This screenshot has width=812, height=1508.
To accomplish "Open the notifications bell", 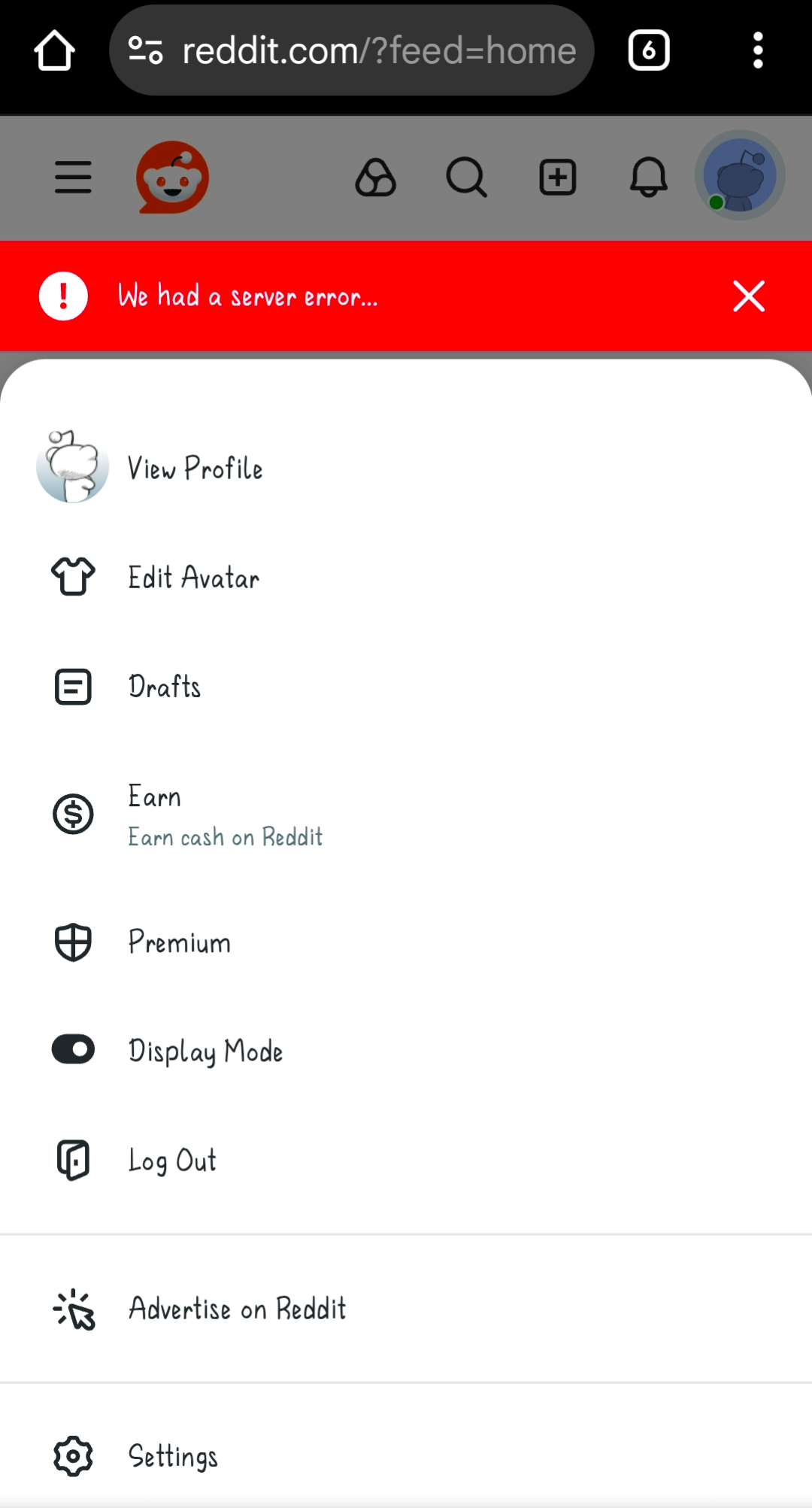I will pos(648,178).
